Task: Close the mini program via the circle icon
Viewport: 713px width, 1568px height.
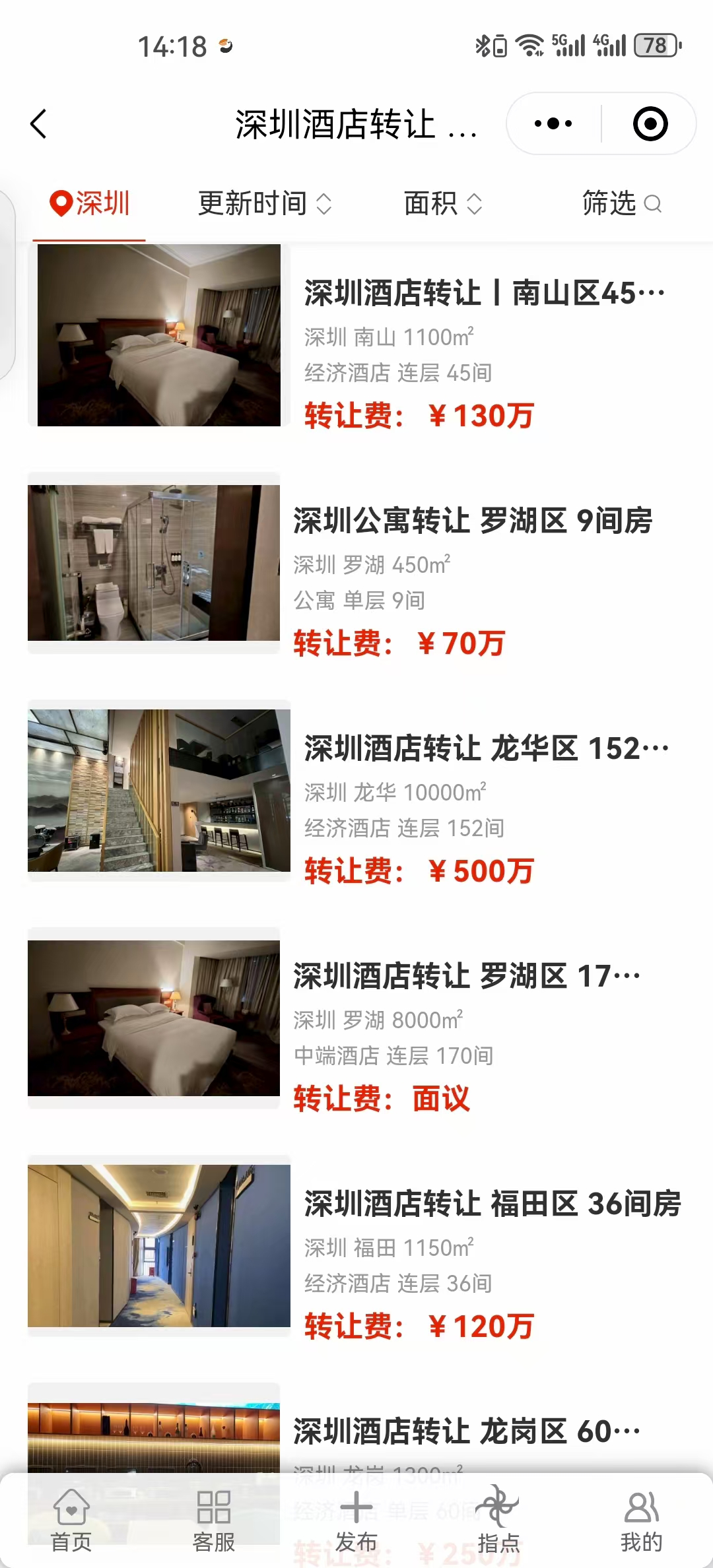Action: pos(650,124)
